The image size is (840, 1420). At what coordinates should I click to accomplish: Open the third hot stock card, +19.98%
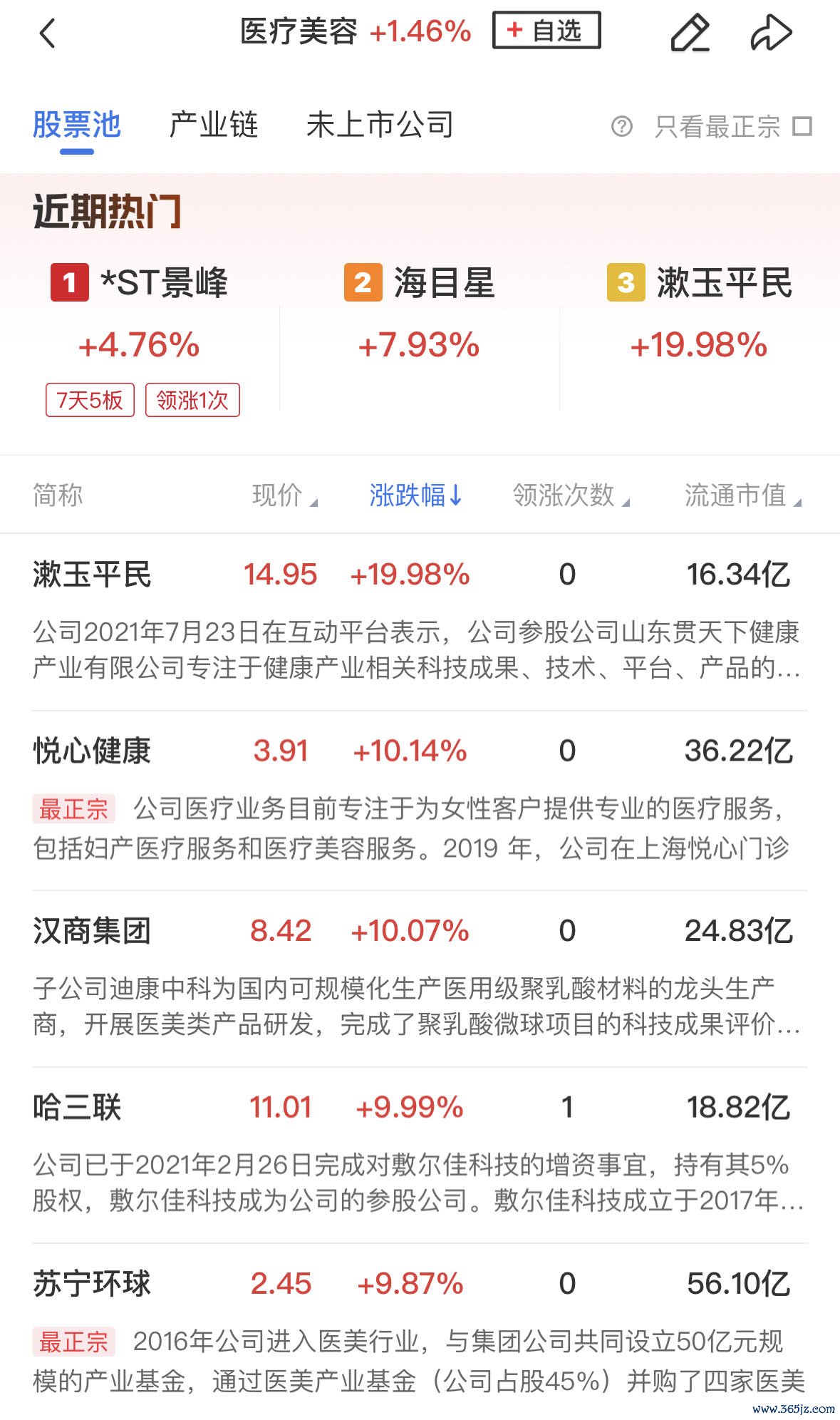click(x=698, y=314)
